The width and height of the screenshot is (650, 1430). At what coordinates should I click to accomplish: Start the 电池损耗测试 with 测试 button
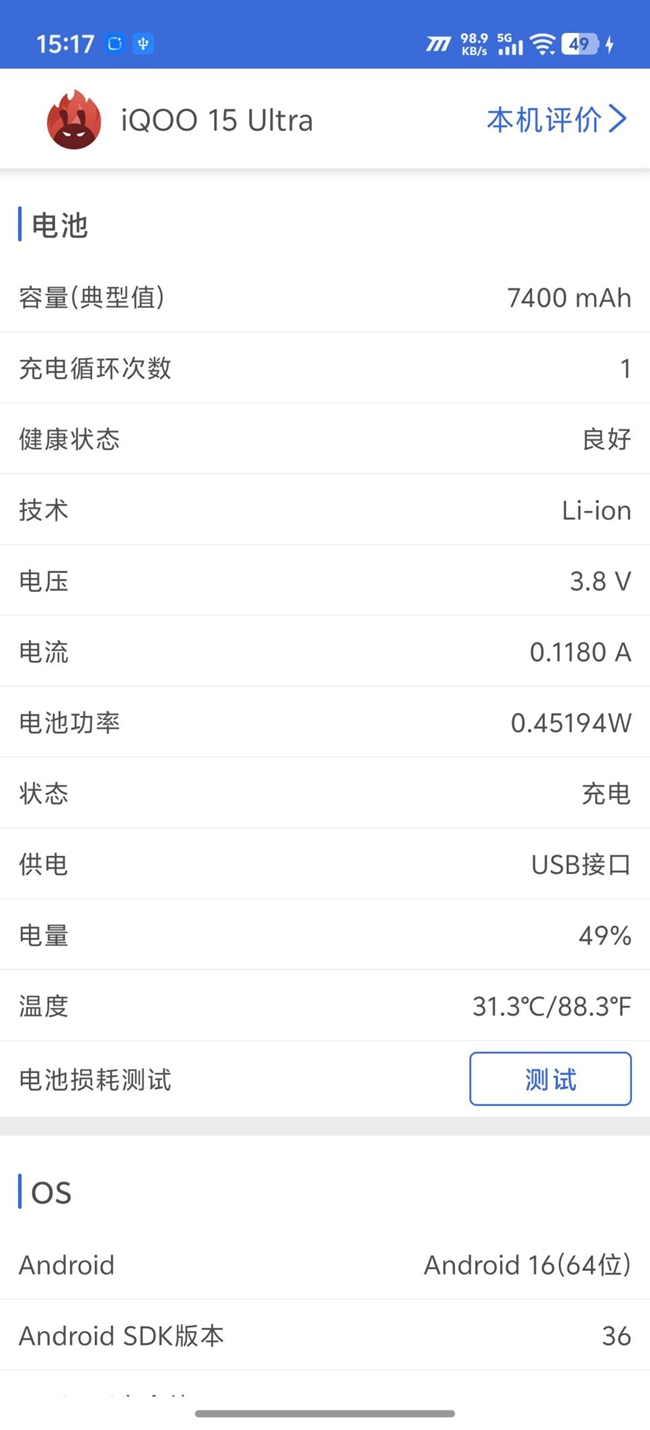point(550,1079)
